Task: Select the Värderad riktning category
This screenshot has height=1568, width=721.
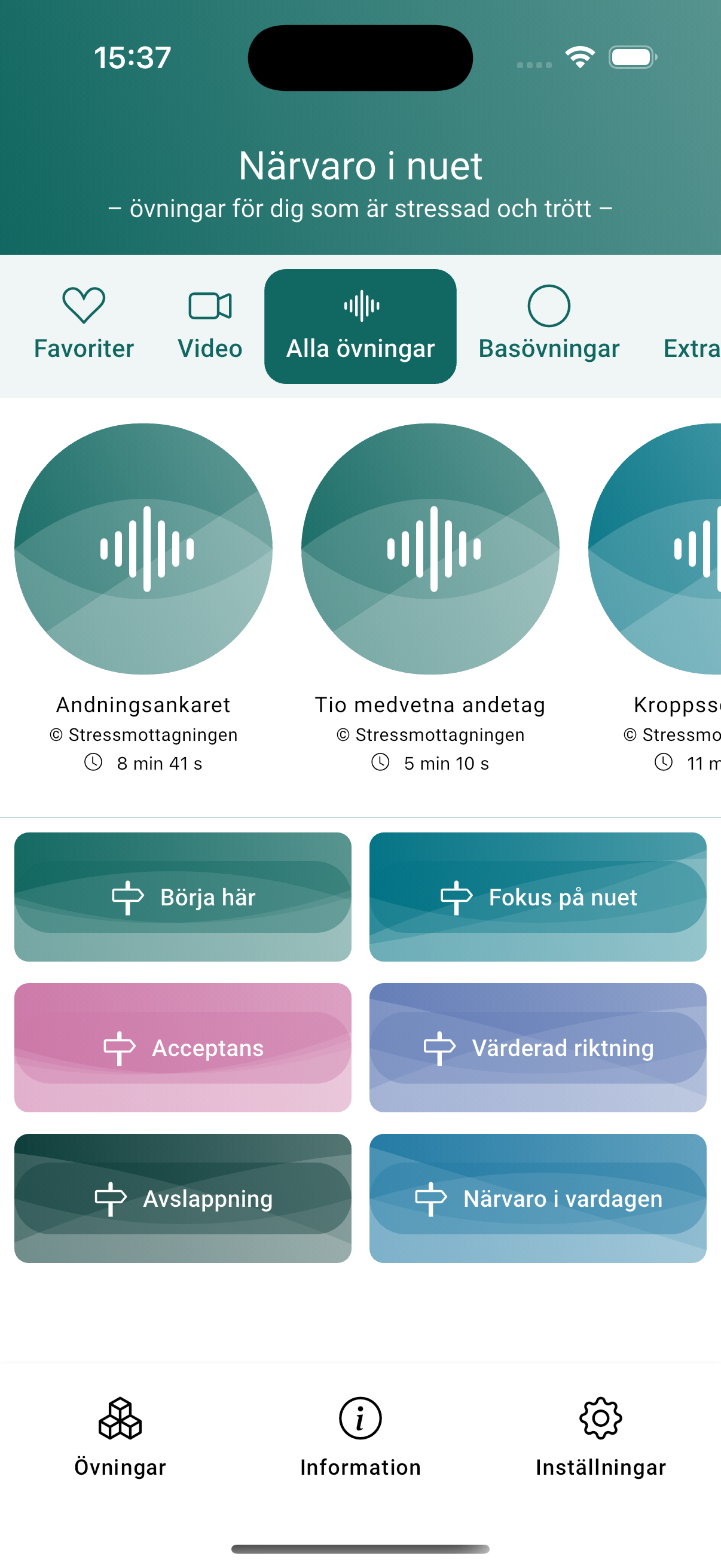Action: click(x=538, y=1048)
